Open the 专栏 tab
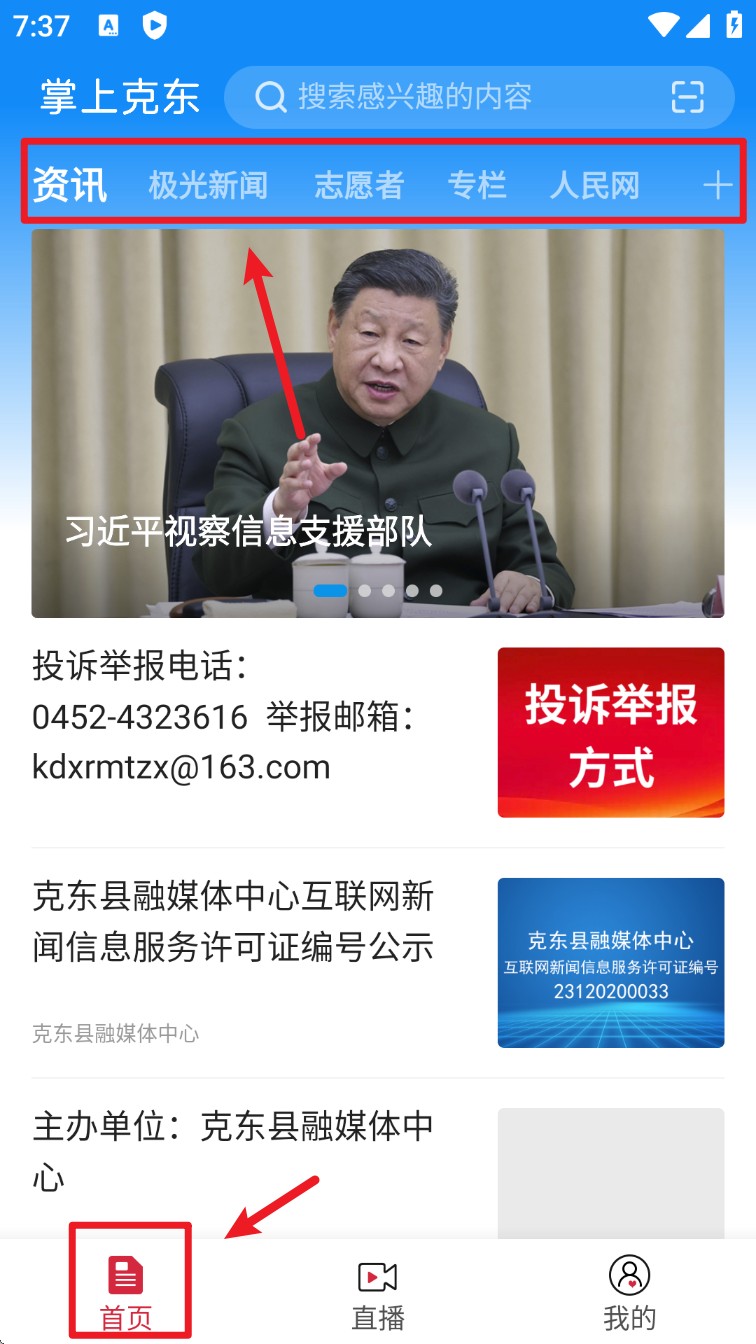The height and width of the screenshot is (1344, 756). coord(477,185)
